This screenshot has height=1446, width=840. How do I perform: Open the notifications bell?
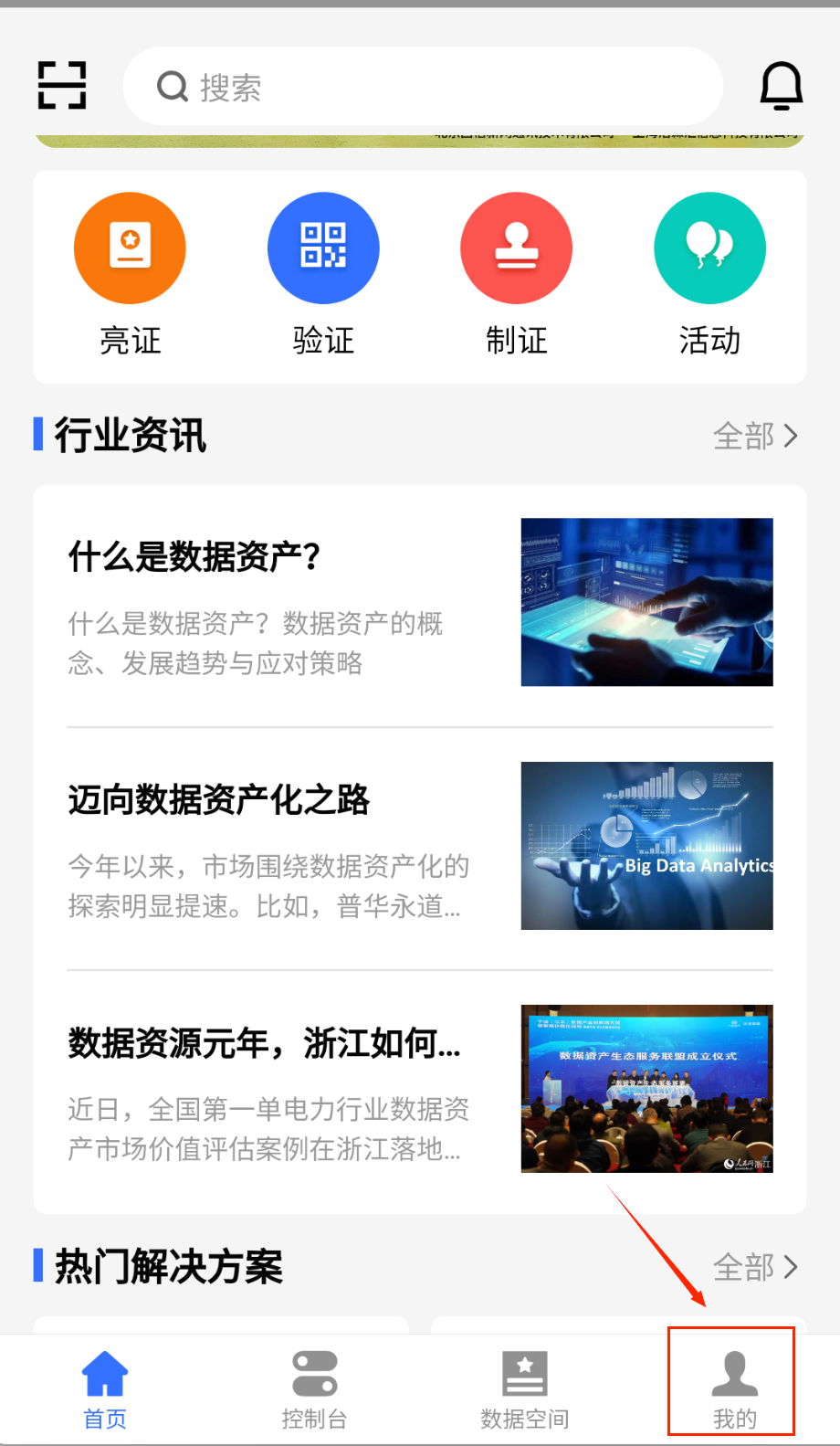[x=782, y=87]
